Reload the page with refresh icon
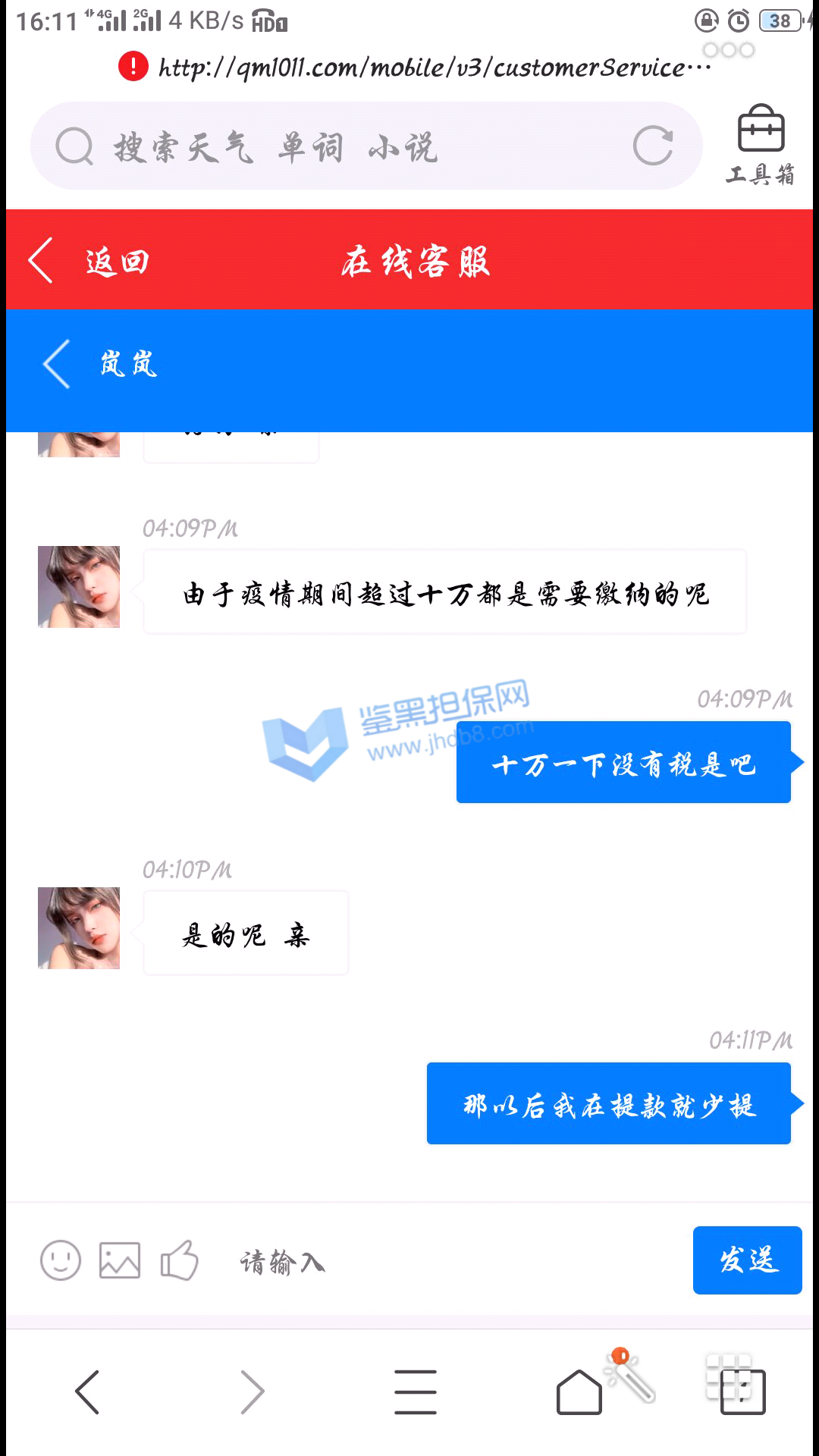819x1456 pixels. click(653, 146)
